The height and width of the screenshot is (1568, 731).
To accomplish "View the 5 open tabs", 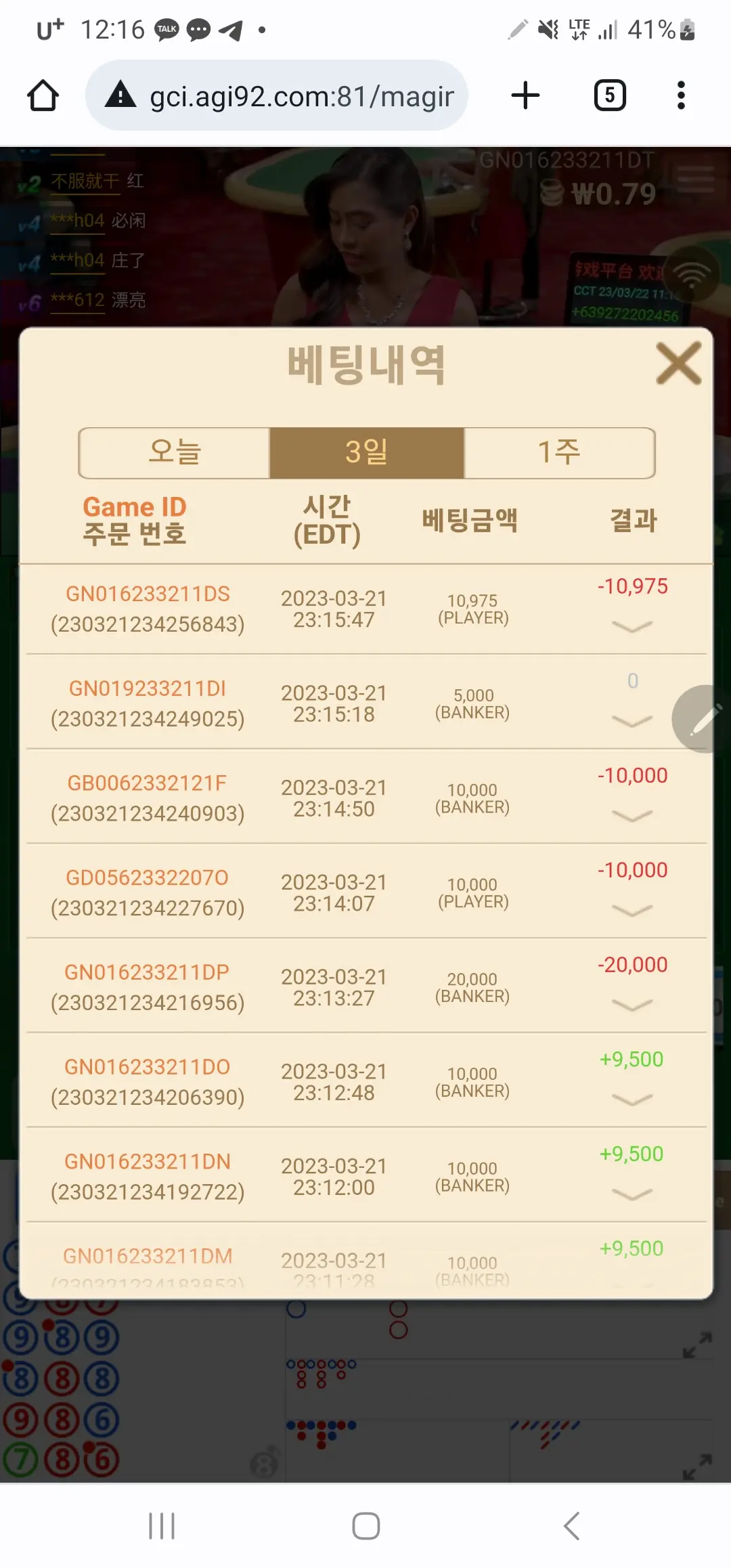I will (610, 95).
